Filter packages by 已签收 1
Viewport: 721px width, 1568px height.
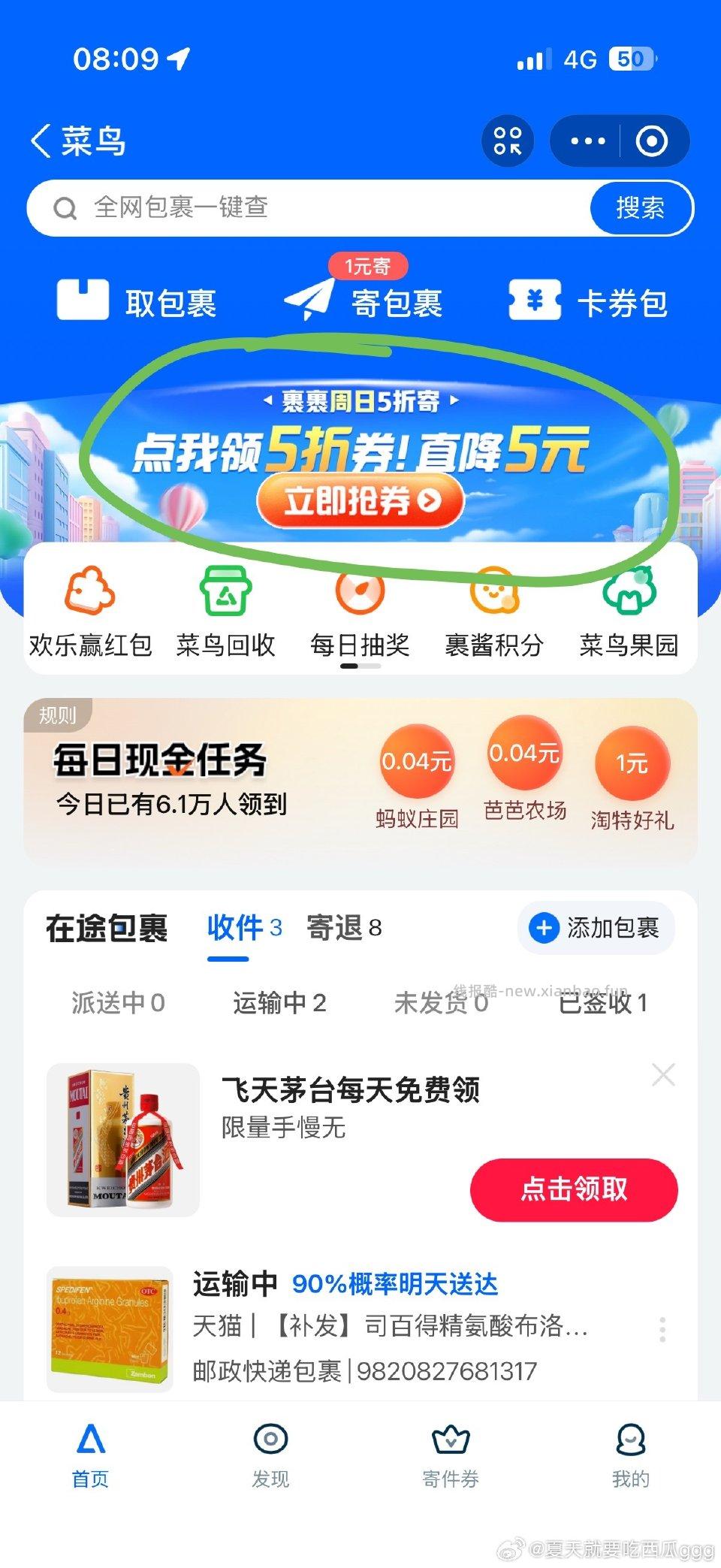[x=602, y=1003]
